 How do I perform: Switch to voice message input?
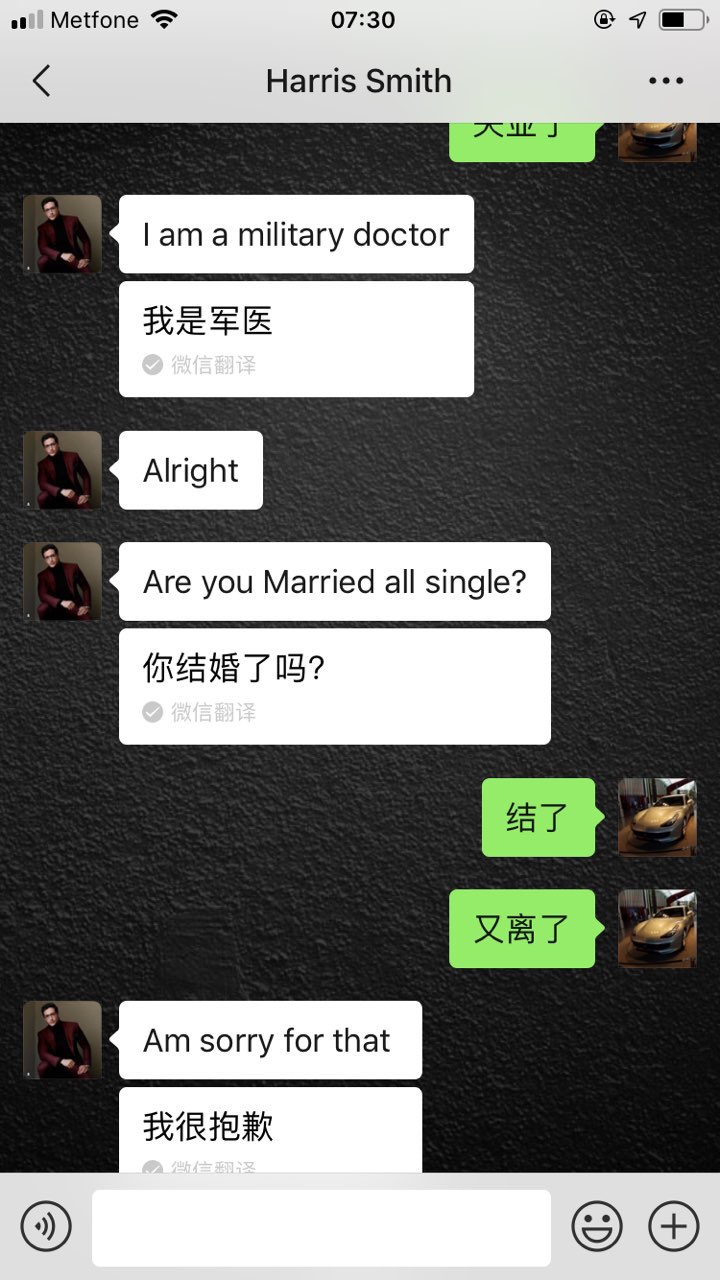46,1226
